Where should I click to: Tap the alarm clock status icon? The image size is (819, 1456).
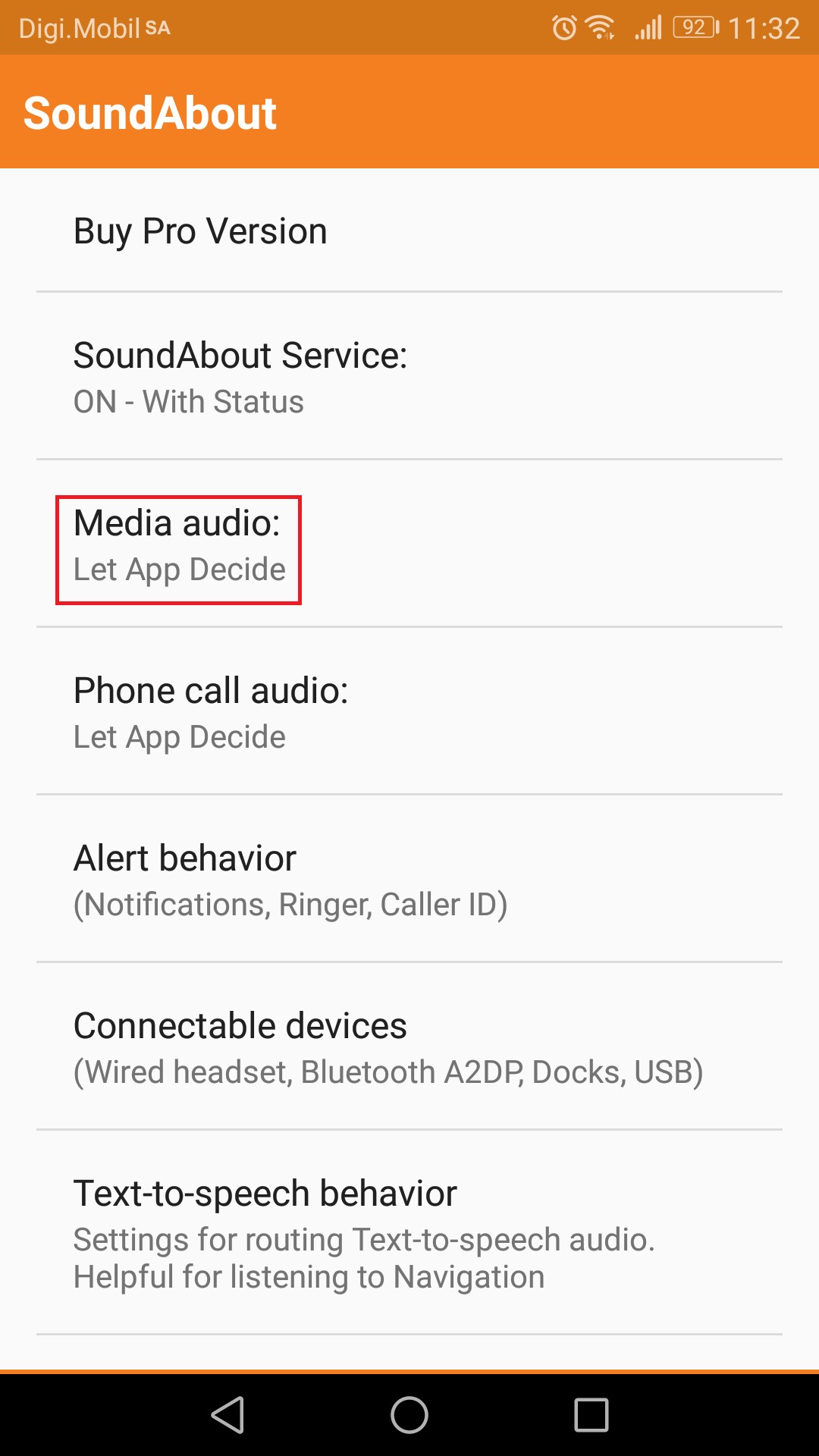coord(562,27)
